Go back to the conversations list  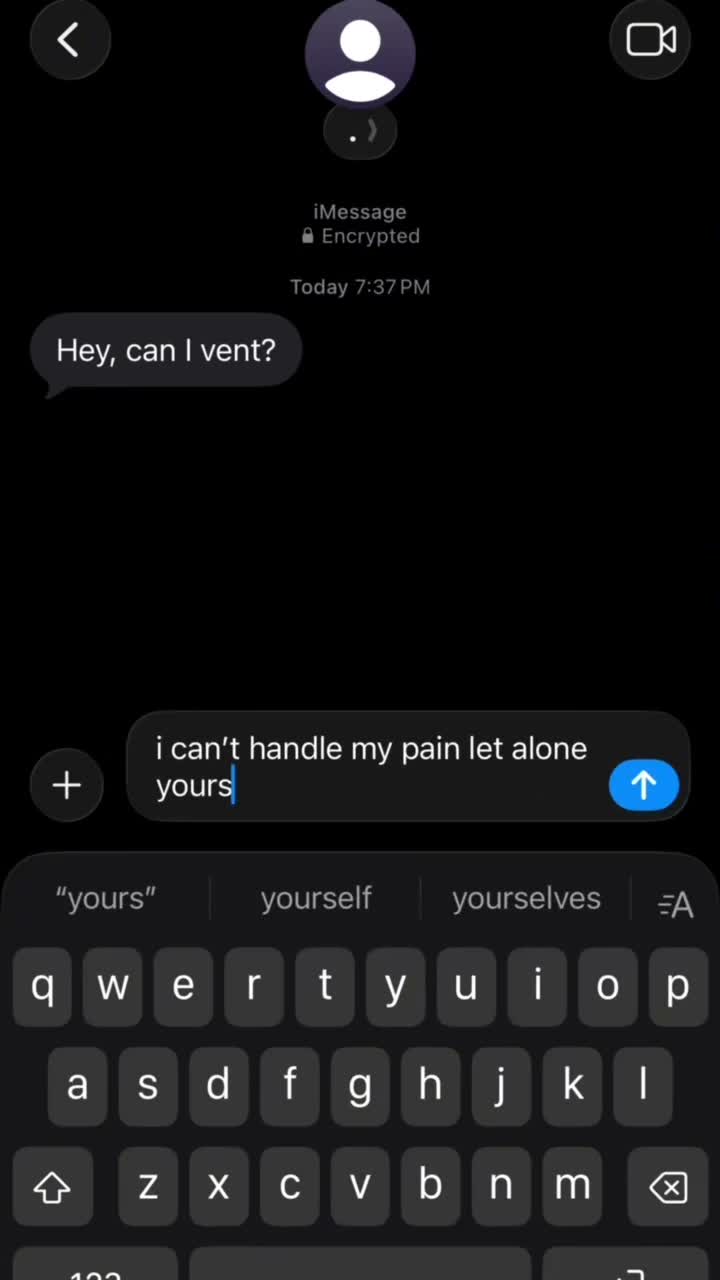point(69,40)
